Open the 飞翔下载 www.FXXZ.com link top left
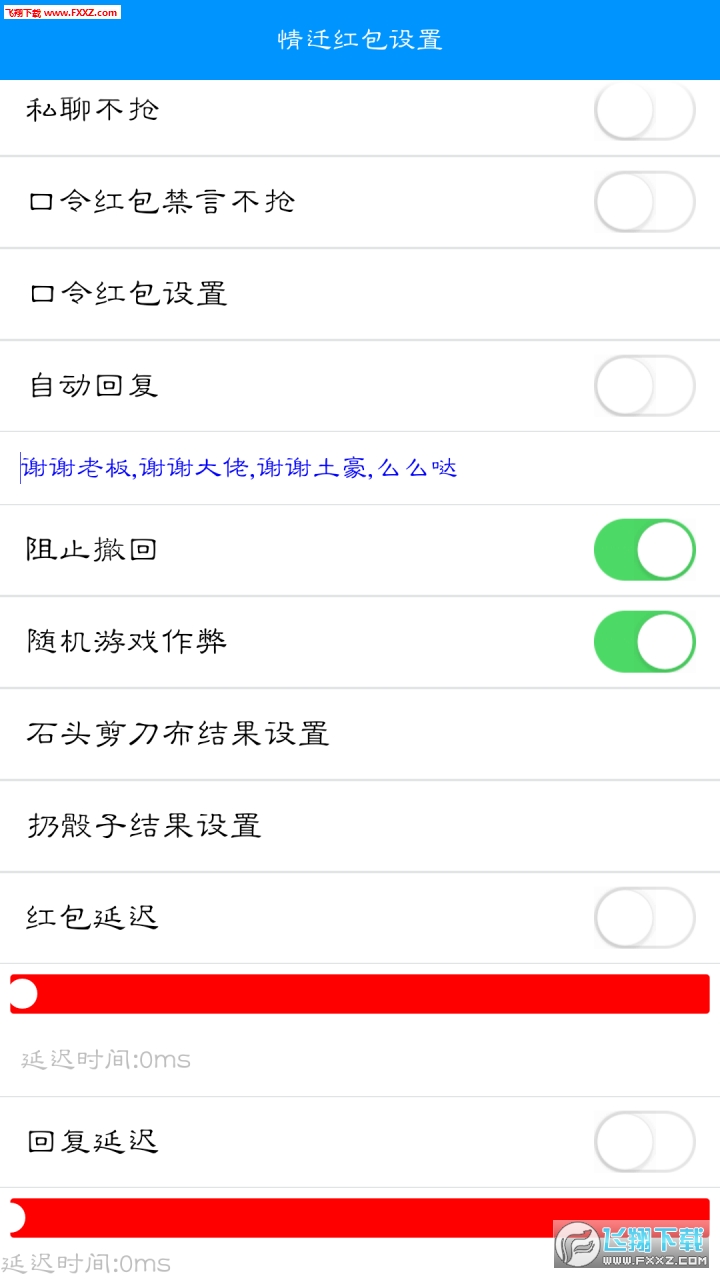 (62, 12)
